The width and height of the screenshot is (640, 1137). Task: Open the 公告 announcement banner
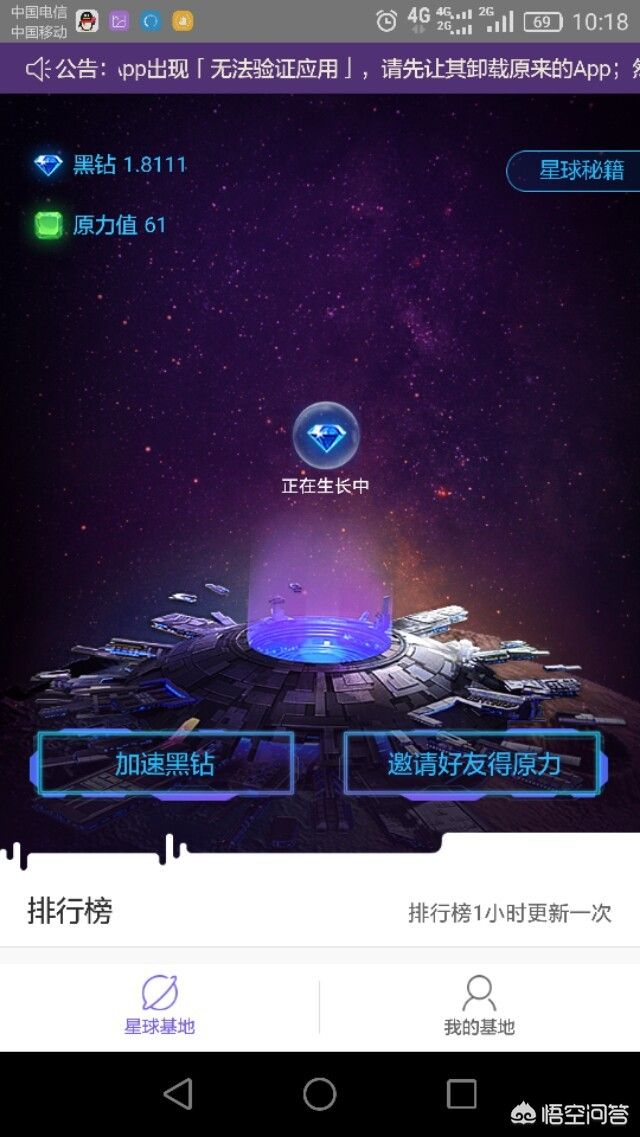click(320, 68)
